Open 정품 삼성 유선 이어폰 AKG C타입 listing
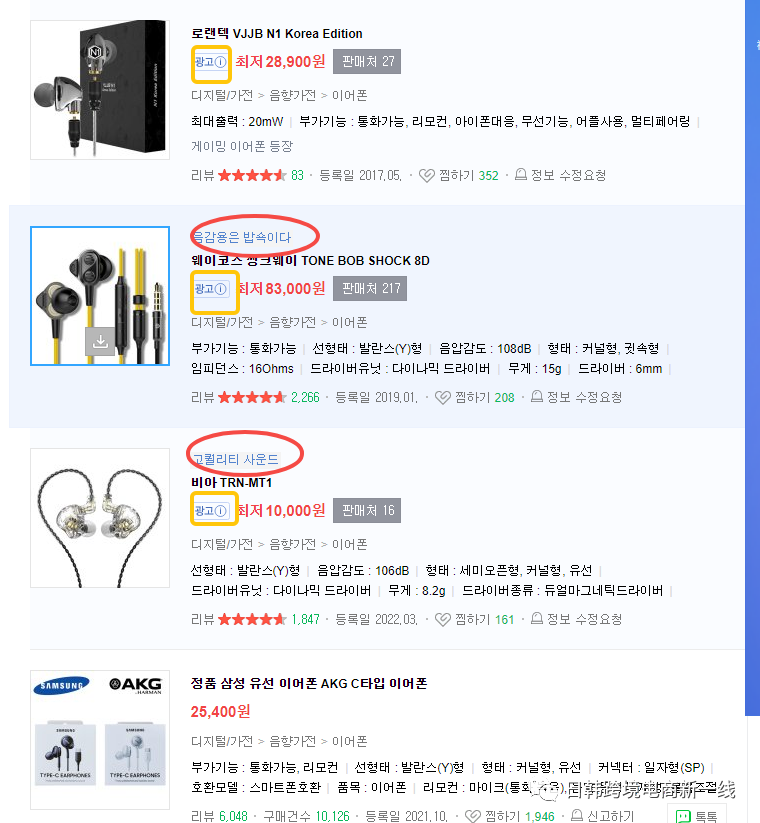This screenshot has width=760, height=823. coord(309,684)
